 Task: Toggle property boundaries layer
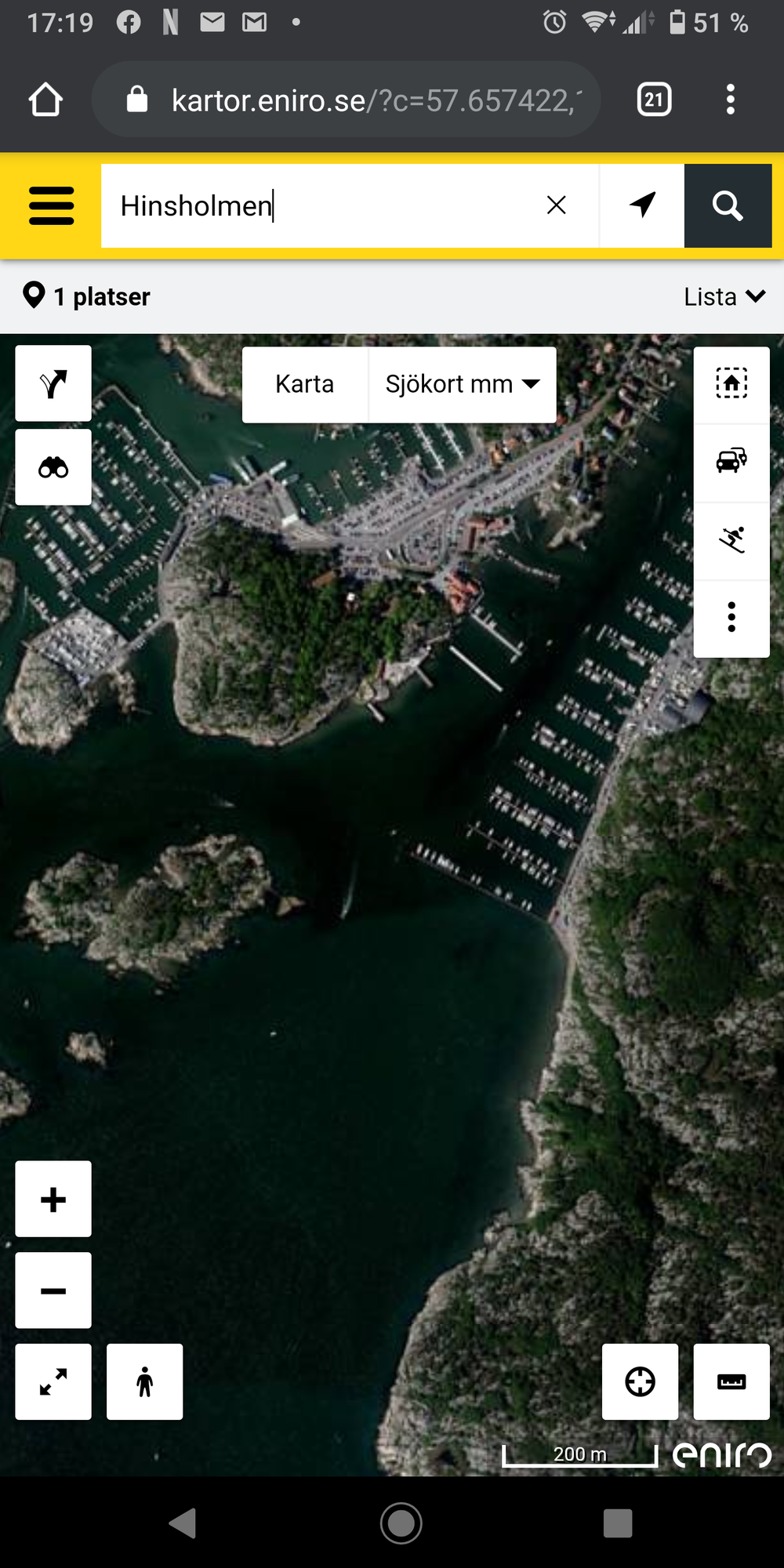point(731,384)
